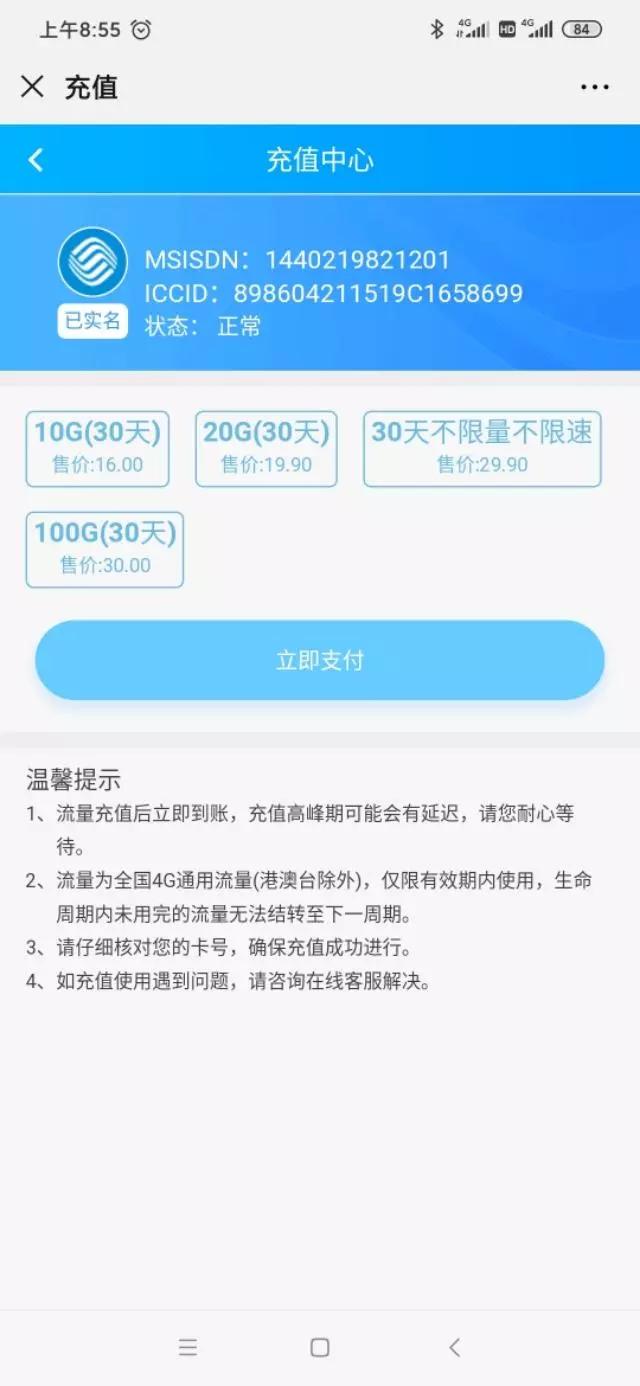Go back from 充值中心 header arrow
Image resolution: width=640 pixels, height=1386 pixels.
(x=36, y=160)
